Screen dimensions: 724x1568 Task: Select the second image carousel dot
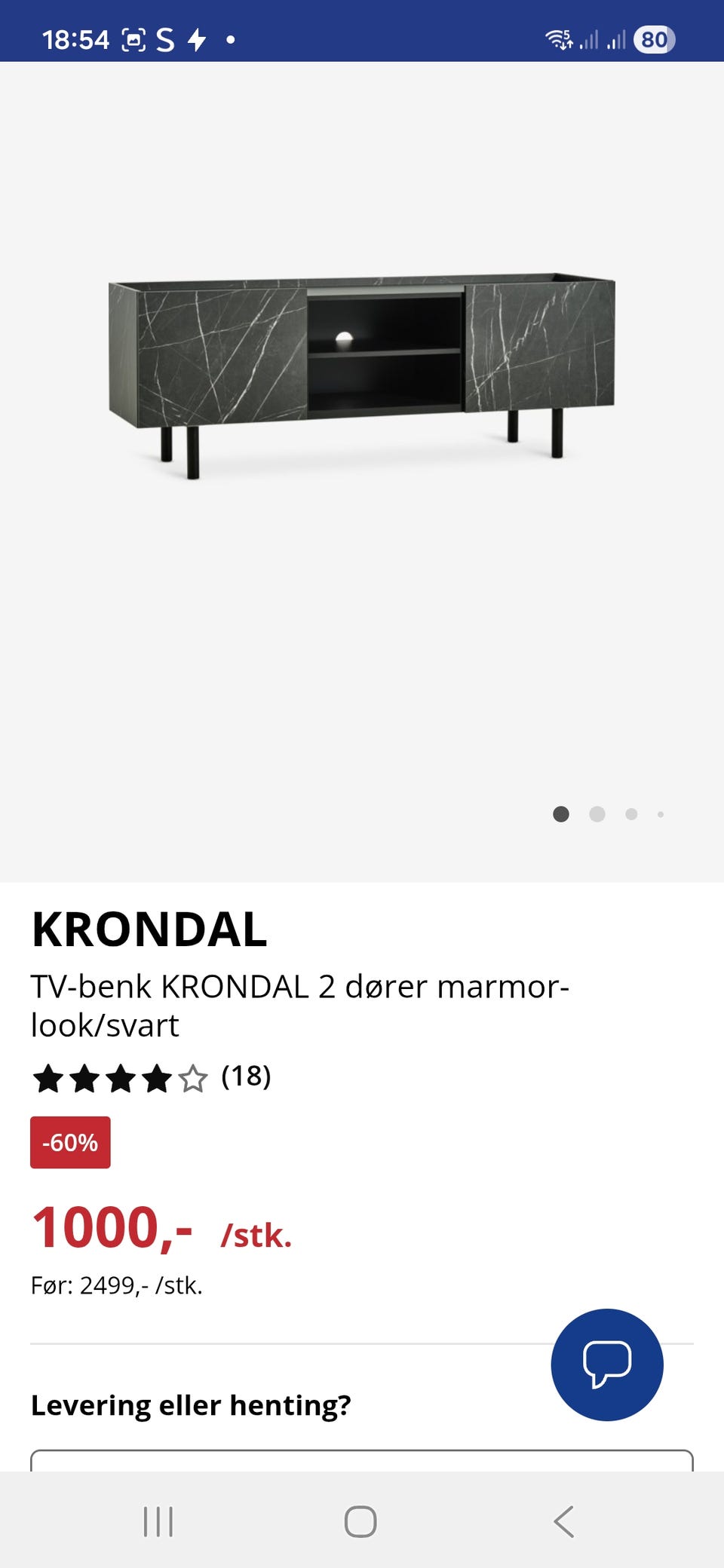(x=597, y=814)
